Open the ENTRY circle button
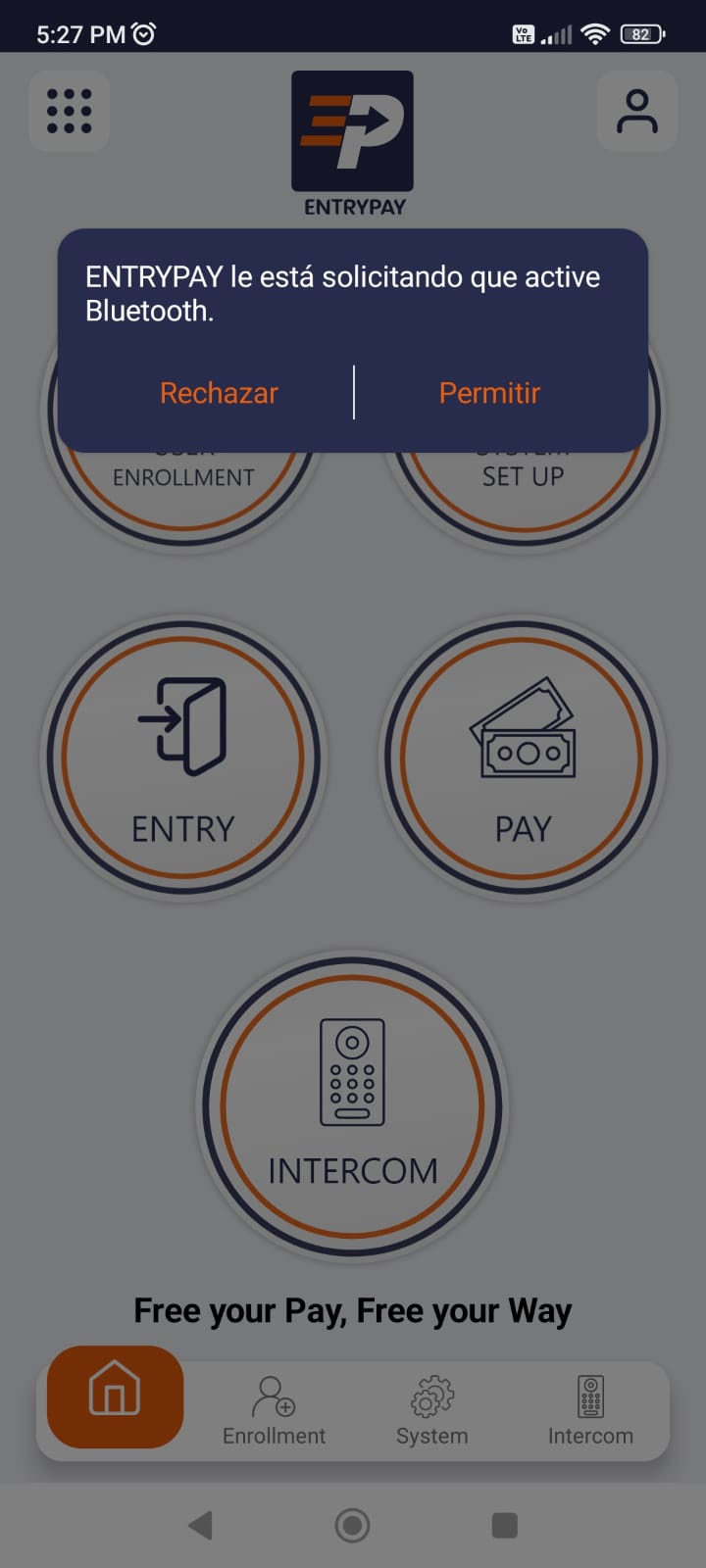 (x=183, y=758)
